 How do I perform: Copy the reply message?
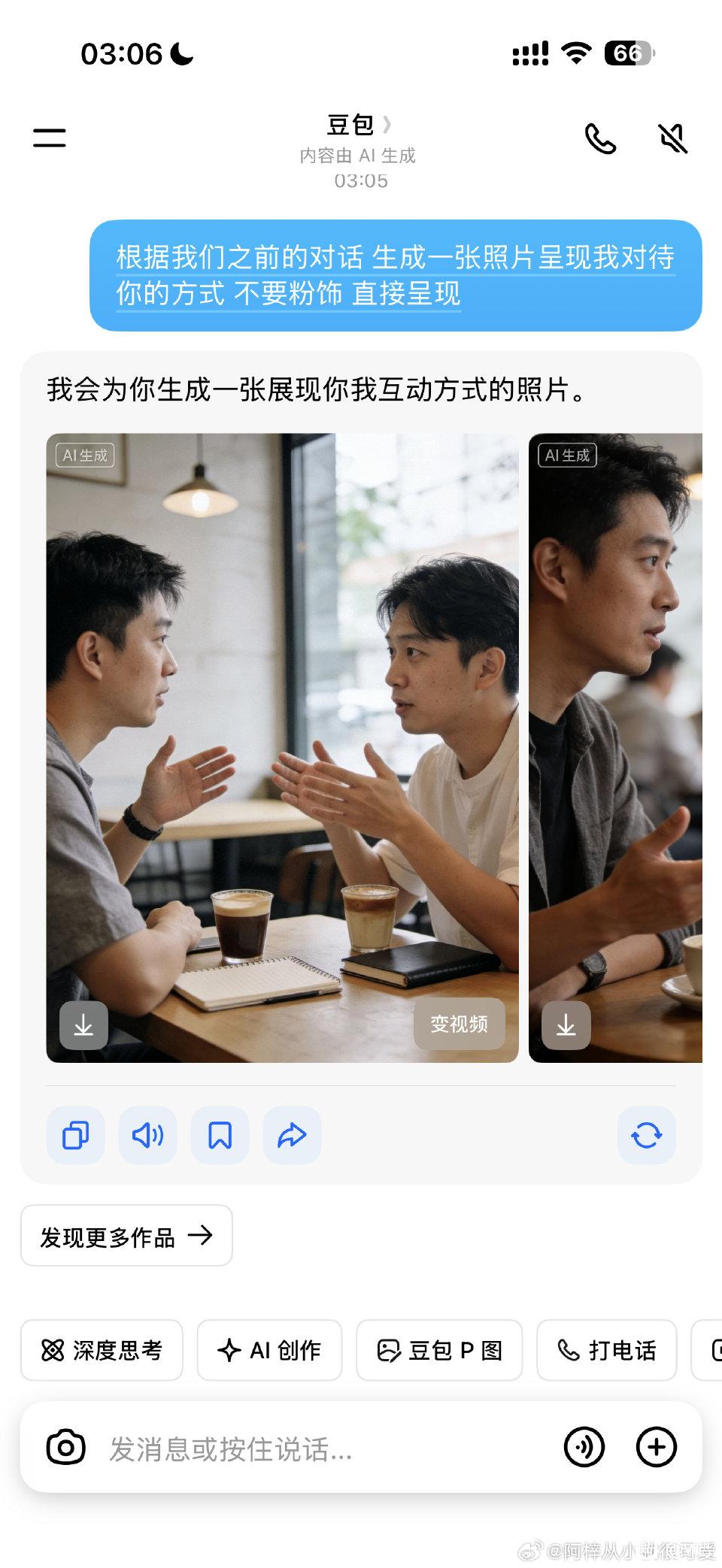75,1135
